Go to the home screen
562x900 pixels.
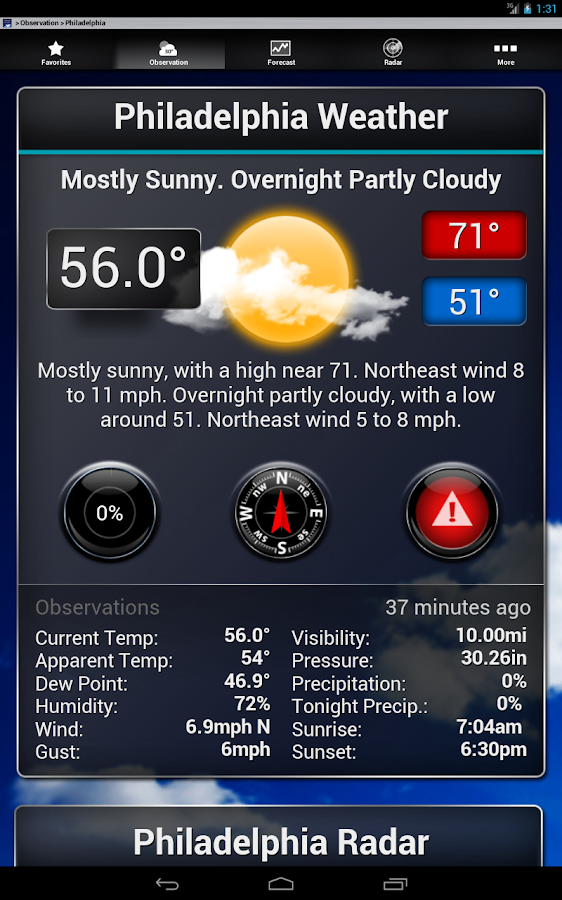pos(281,884)
